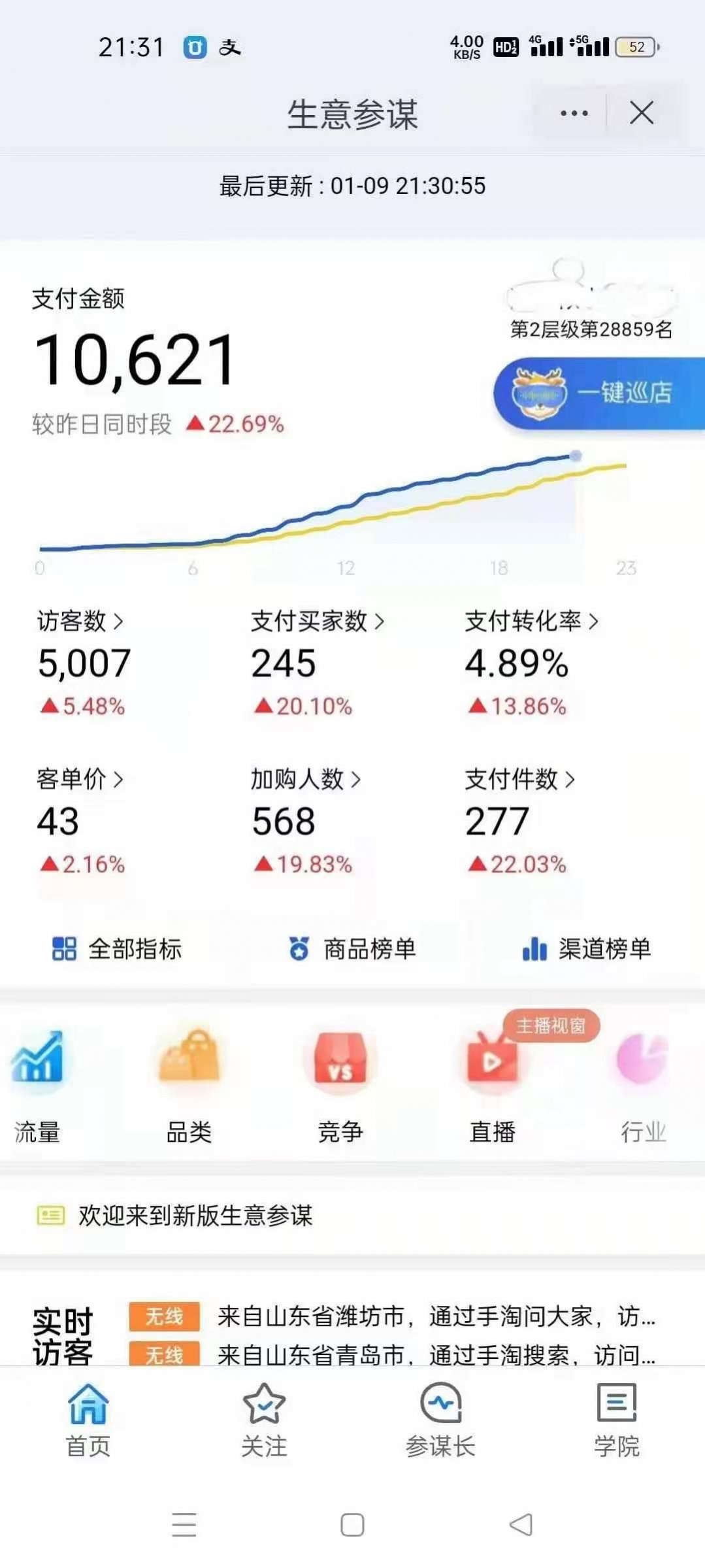View 加购人数 details
Screen dimensions: 705x1568
tap(305, 779)
